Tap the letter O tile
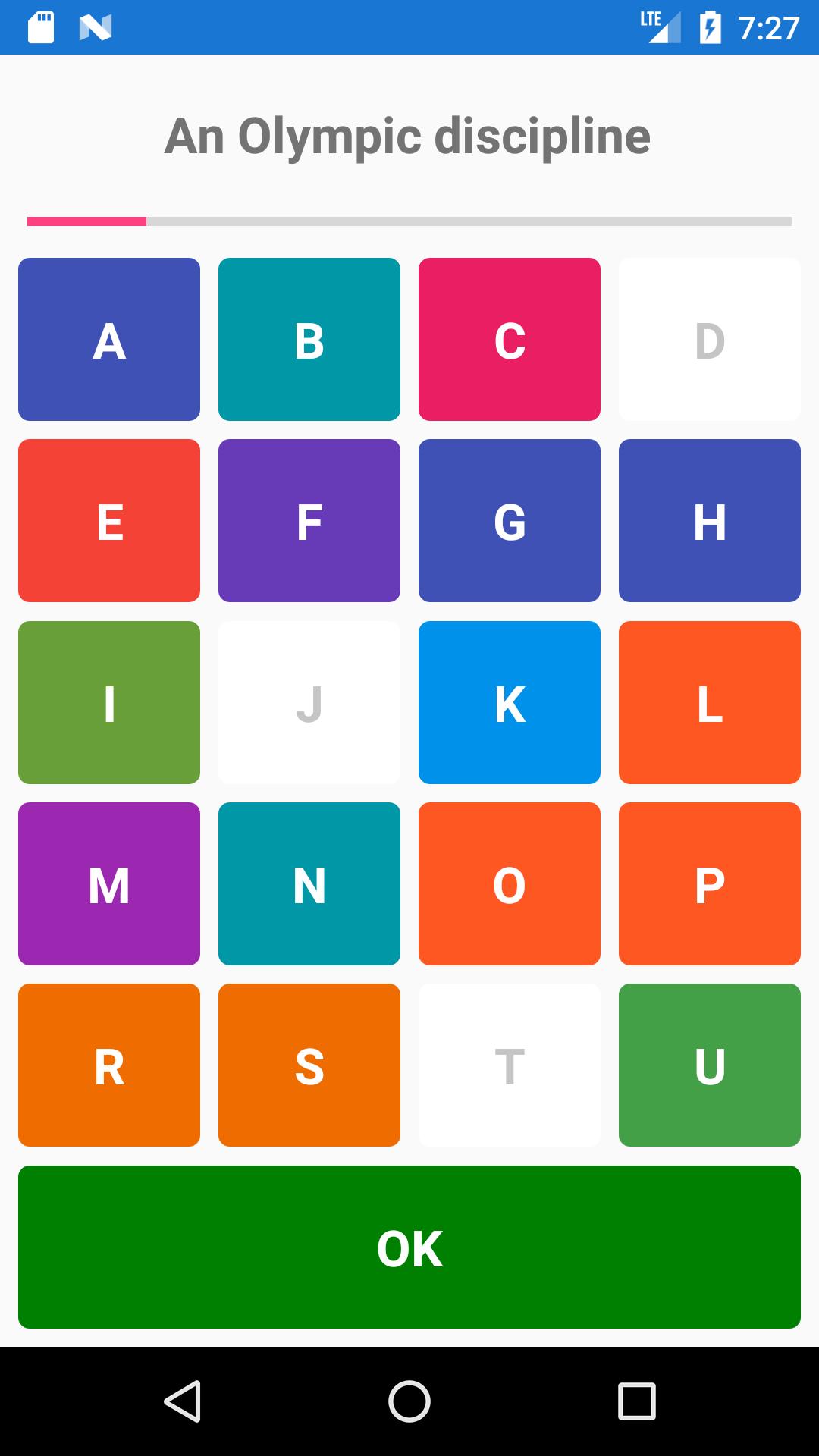The image size is (819, 1456). coord(510,883)
